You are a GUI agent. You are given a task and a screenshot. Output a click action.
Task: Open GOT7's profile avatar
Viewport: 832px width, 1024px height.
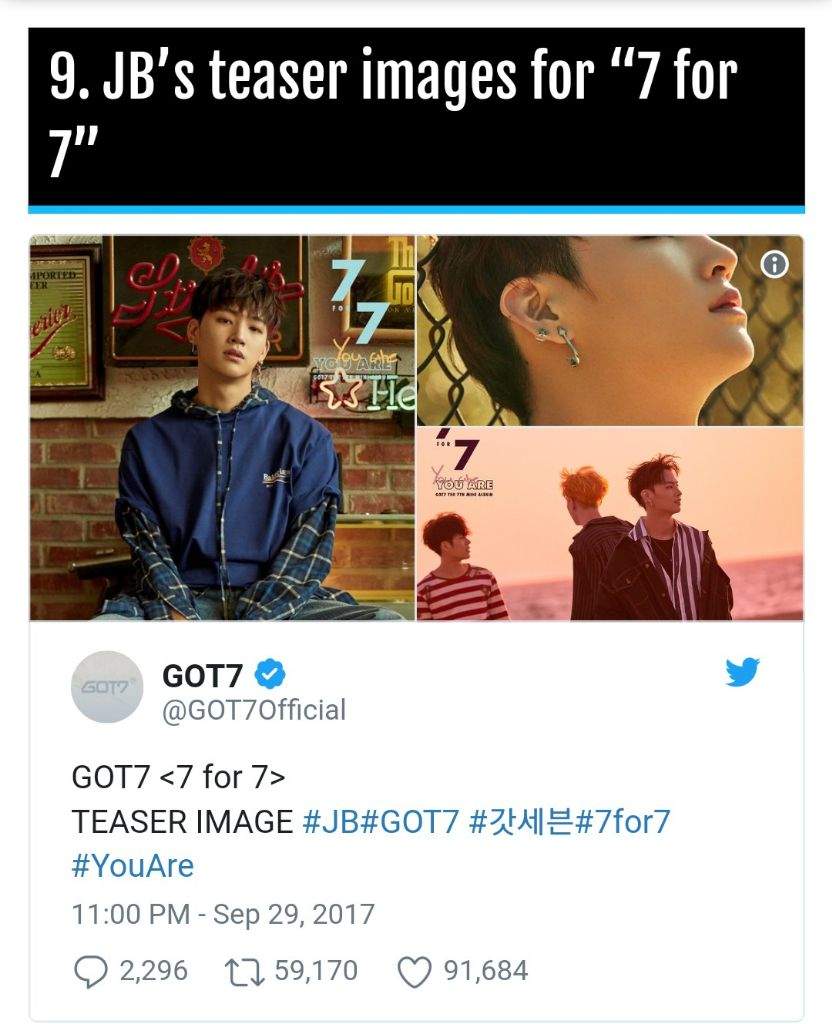[107, 687]
